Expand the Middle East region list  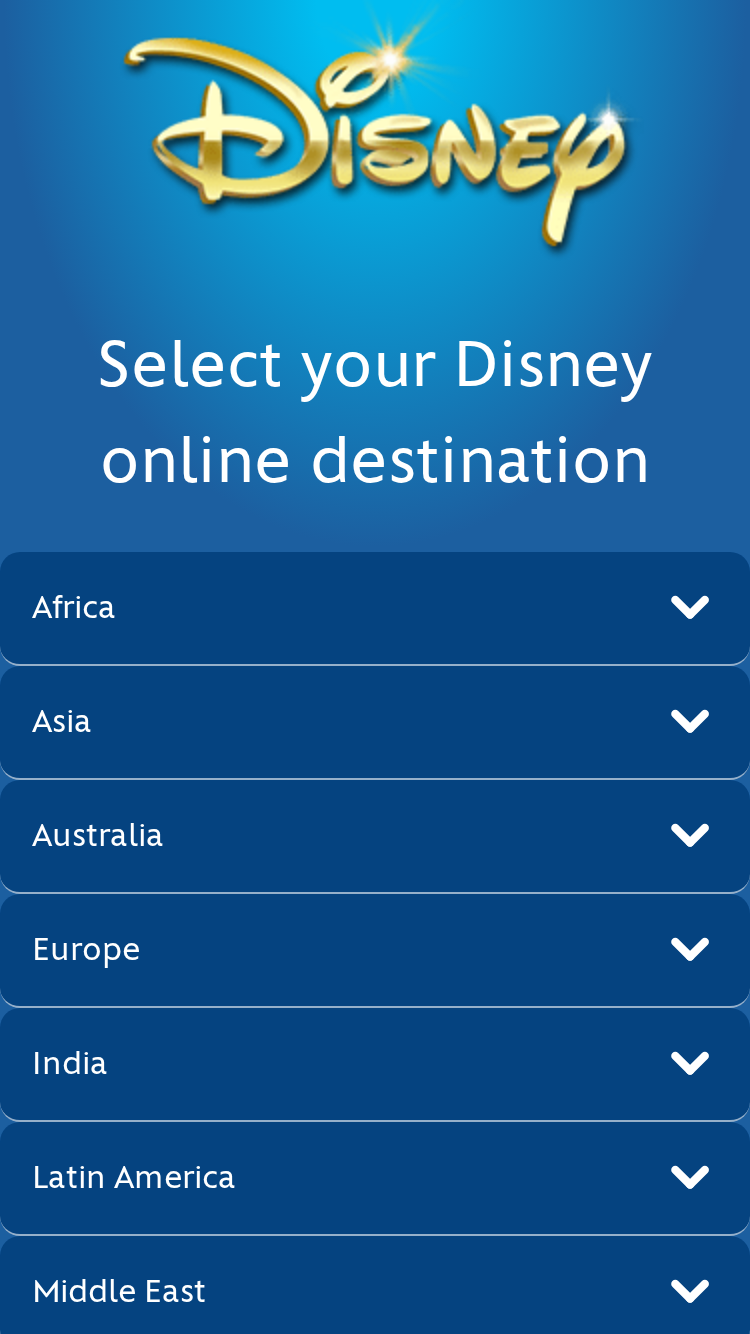(375, 1286)
